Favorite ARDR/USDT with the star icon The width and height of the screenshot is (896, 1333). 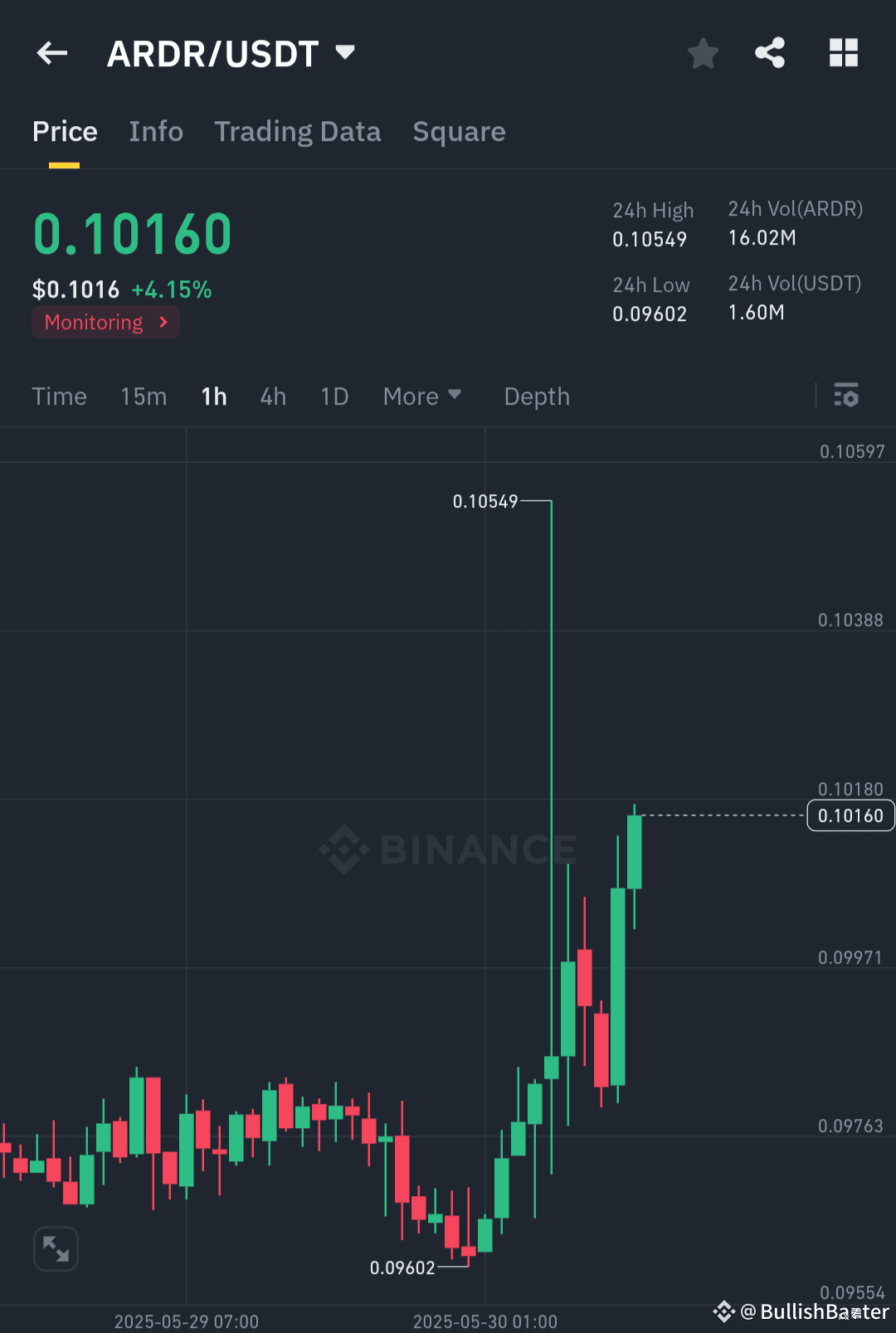(x=703, y=52)
